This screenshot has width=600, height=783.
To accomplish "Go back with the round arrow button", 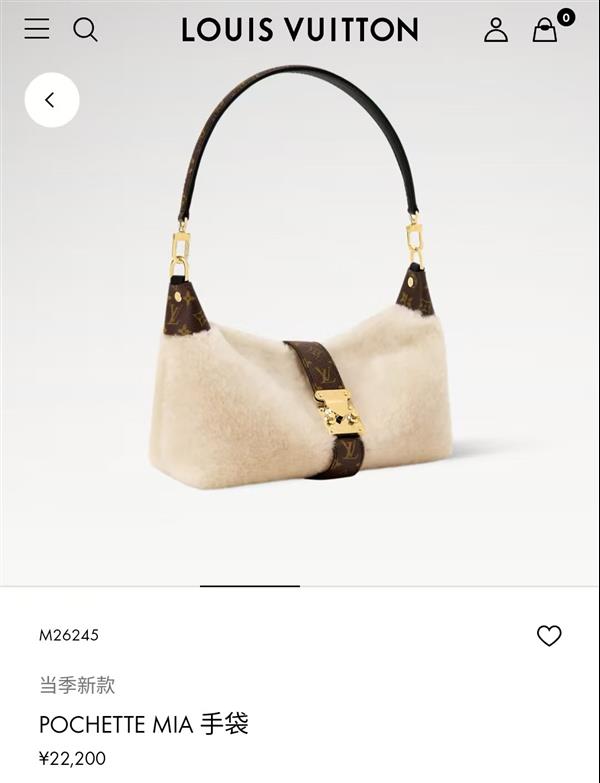I will 51,100.
